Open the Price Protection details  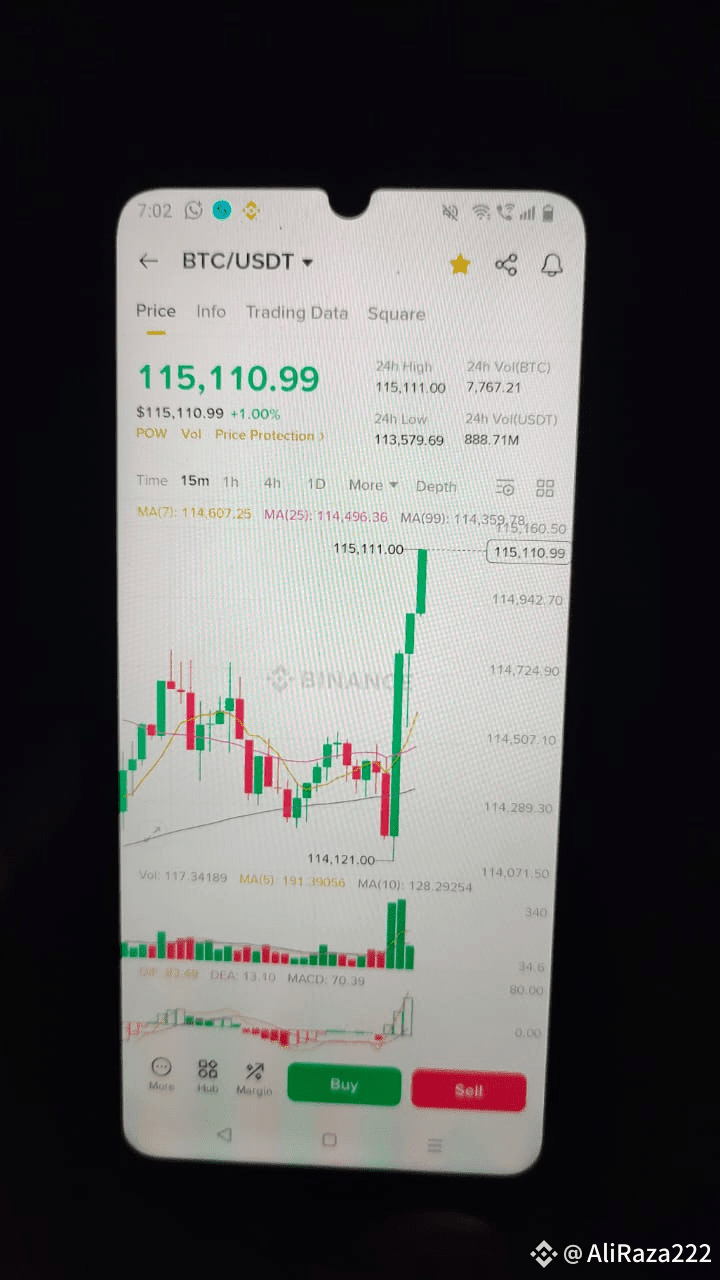[270, 436]
